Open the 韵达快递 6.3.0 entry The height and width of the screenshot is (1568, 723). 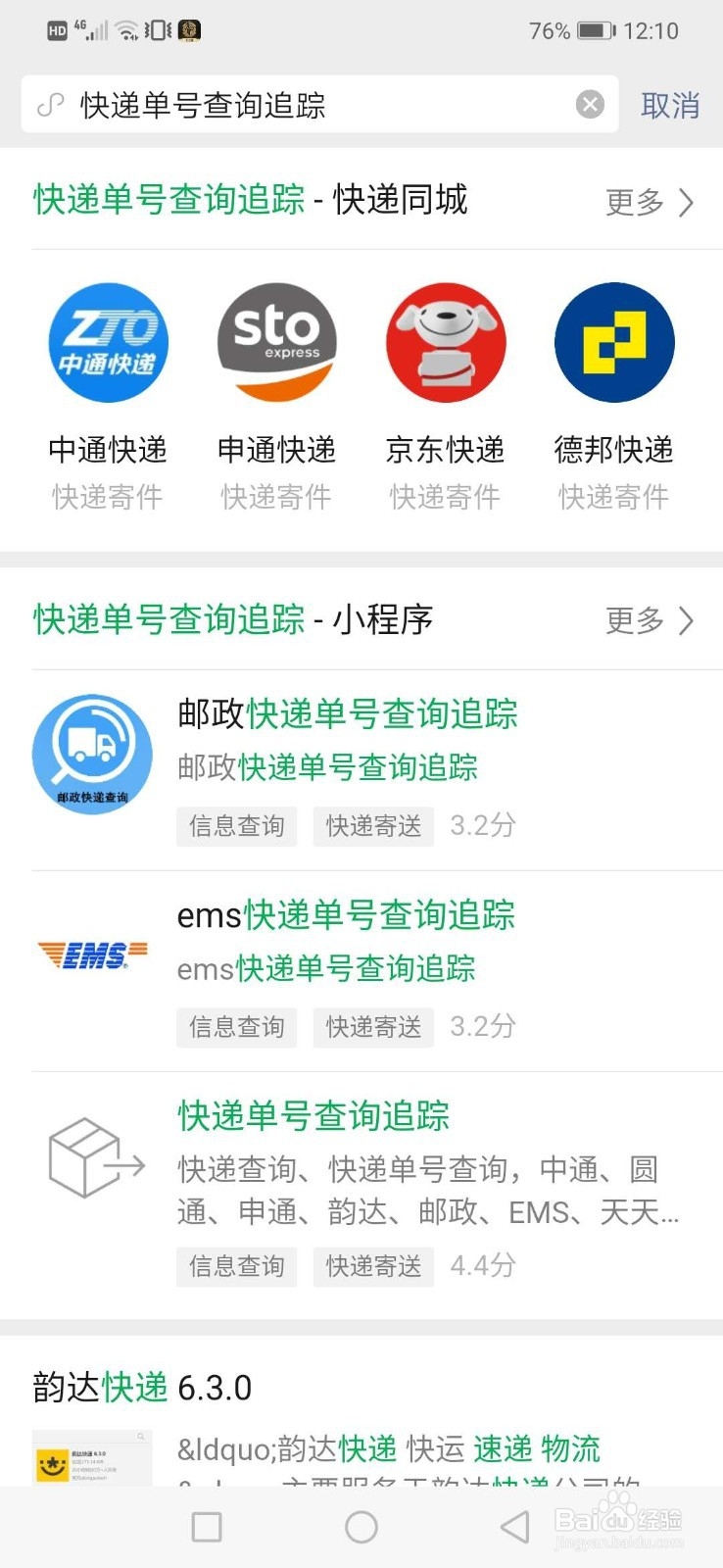(x=141, y=1387)
